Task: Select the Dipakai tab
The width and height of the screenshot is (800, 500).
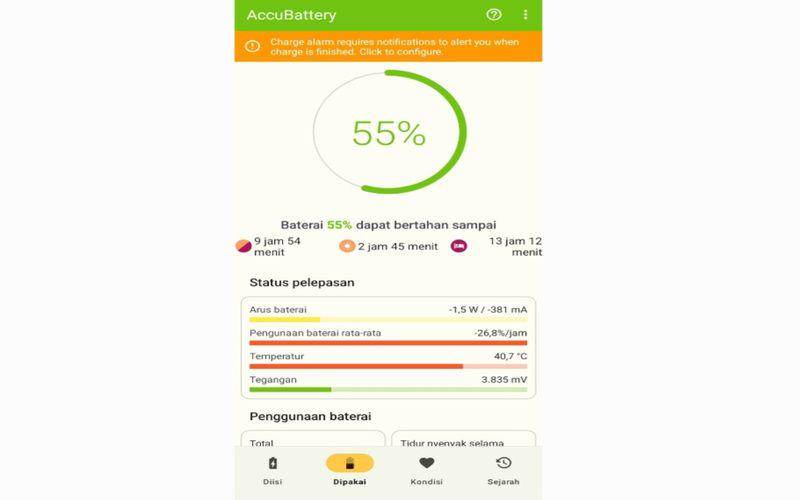Action: click(350, 470)
